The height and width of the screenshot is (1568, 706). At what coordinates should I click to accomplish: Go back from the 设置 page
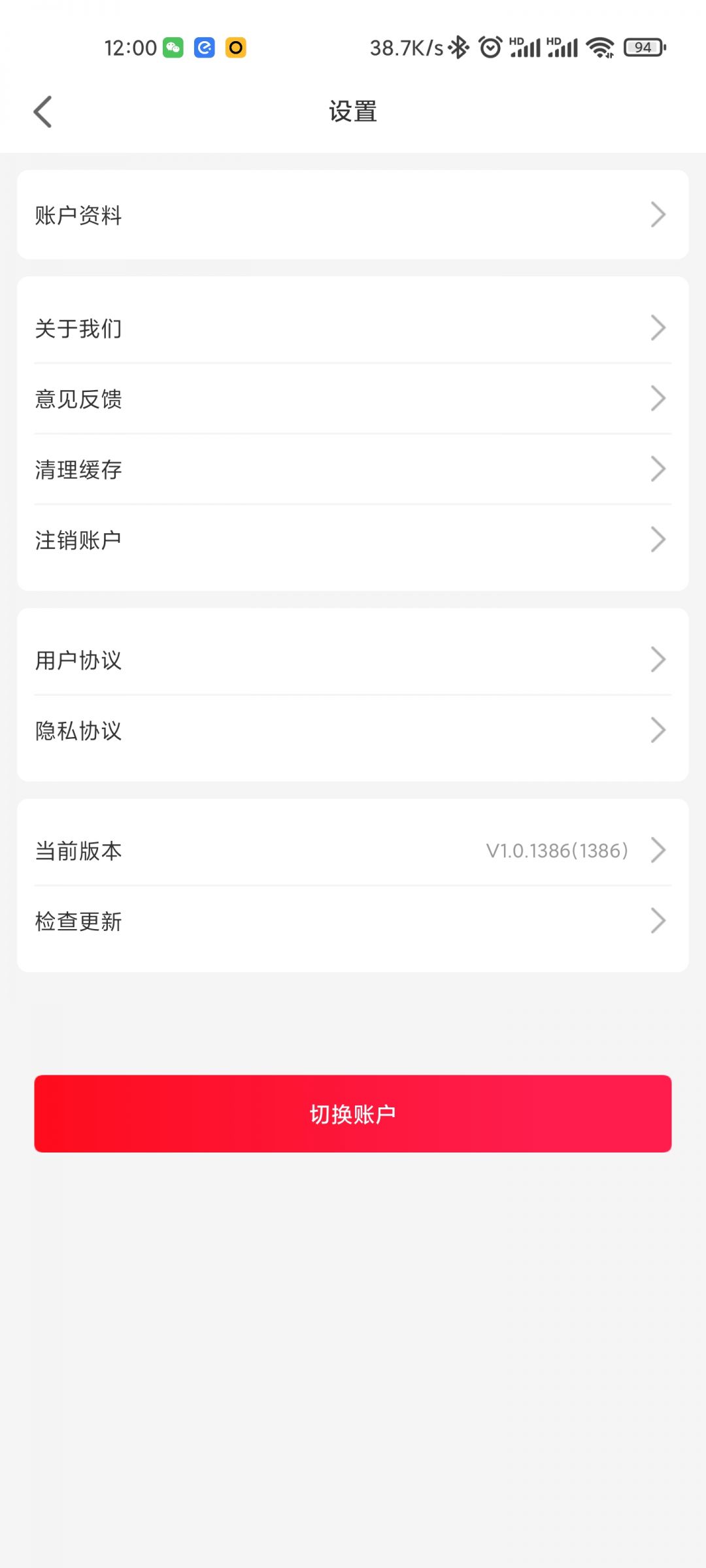pos(43,112)
